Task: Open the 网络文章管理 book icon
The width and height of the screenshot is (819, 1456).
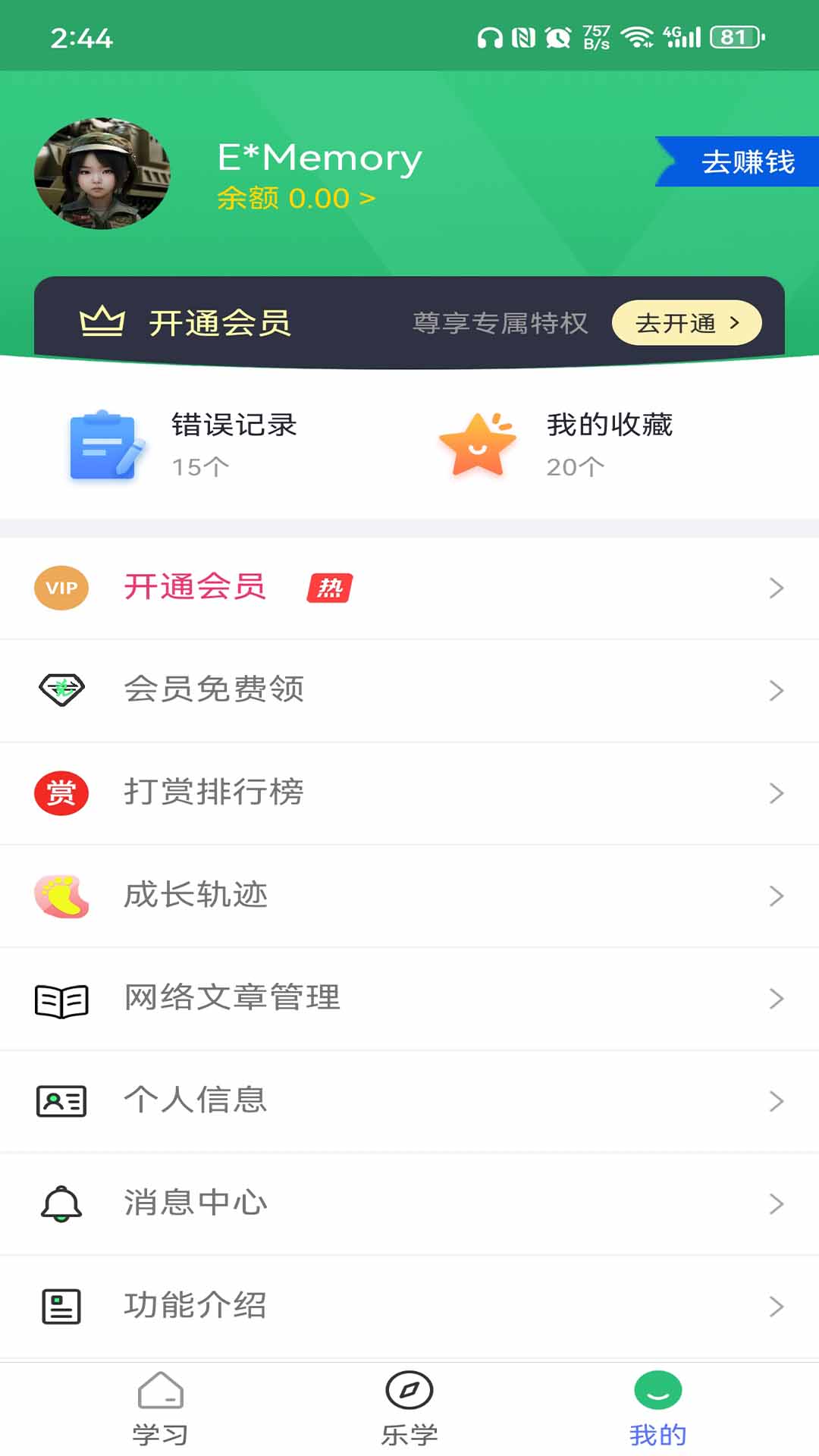Action: click(61, 999)
